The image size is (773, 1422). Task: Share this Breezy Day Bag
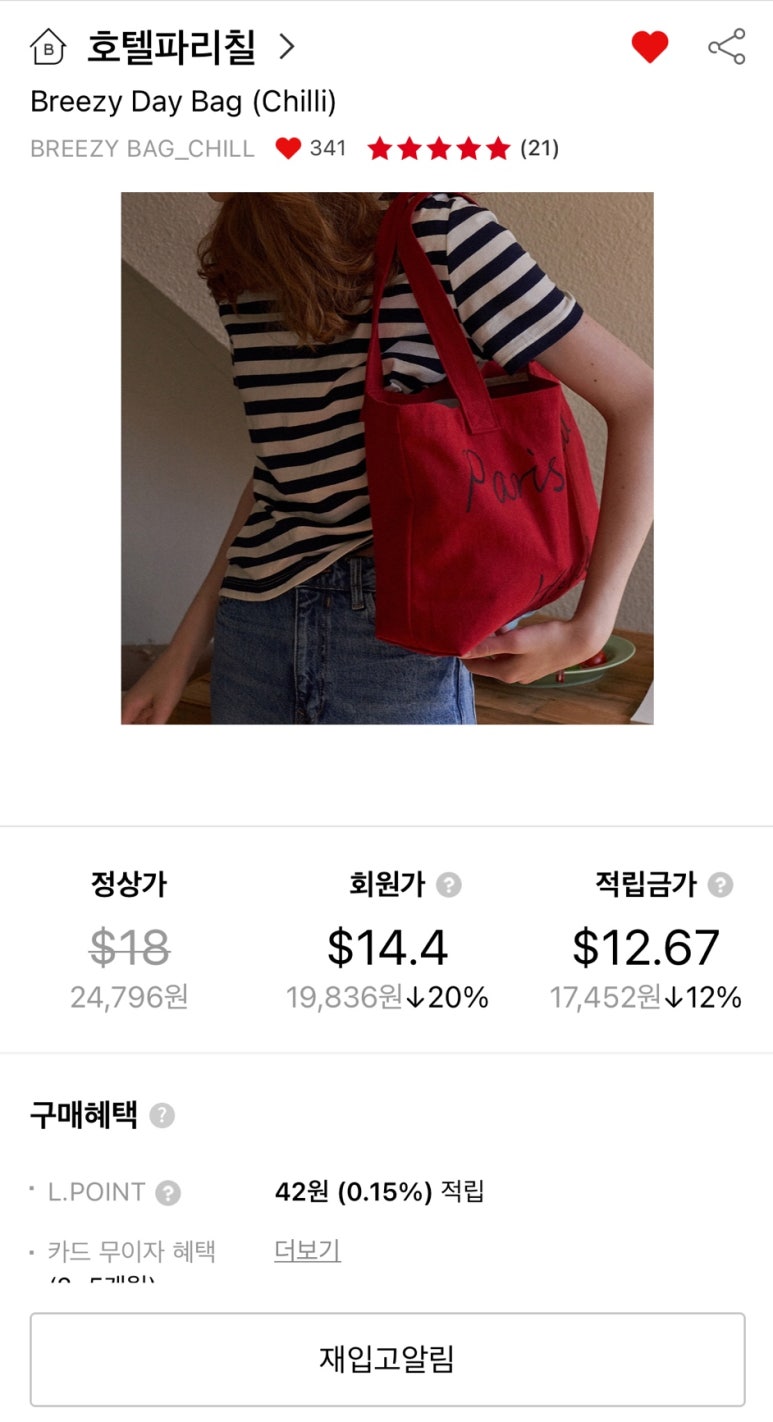pos(727,47)
